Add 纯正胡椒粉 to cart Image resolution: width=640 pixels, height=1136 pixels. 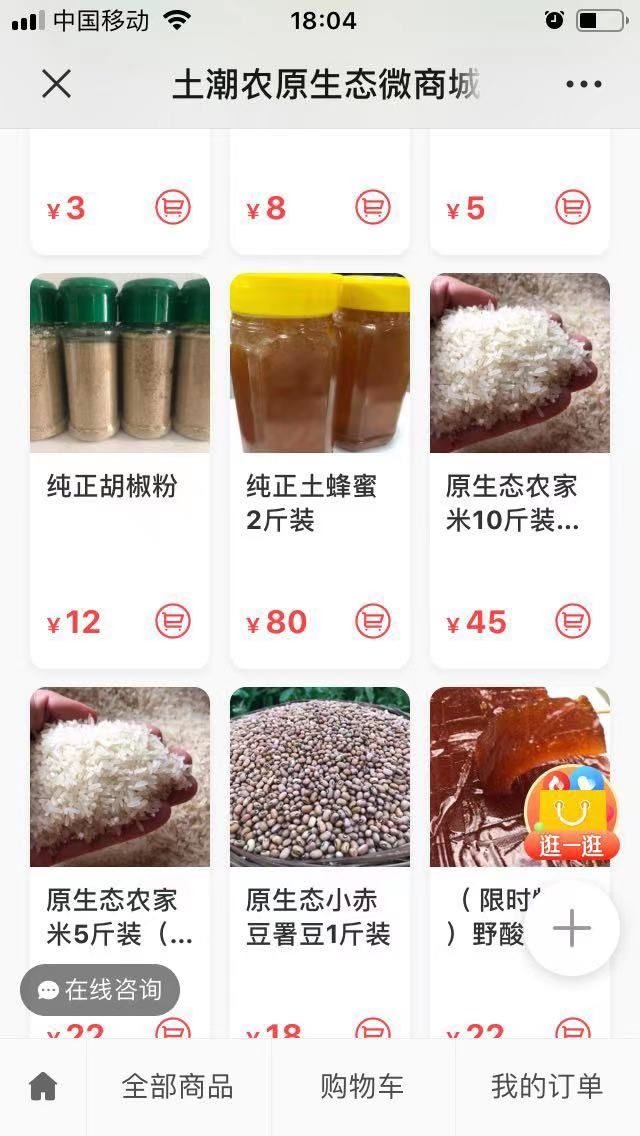pyautogui.click(x=173, y=621)
